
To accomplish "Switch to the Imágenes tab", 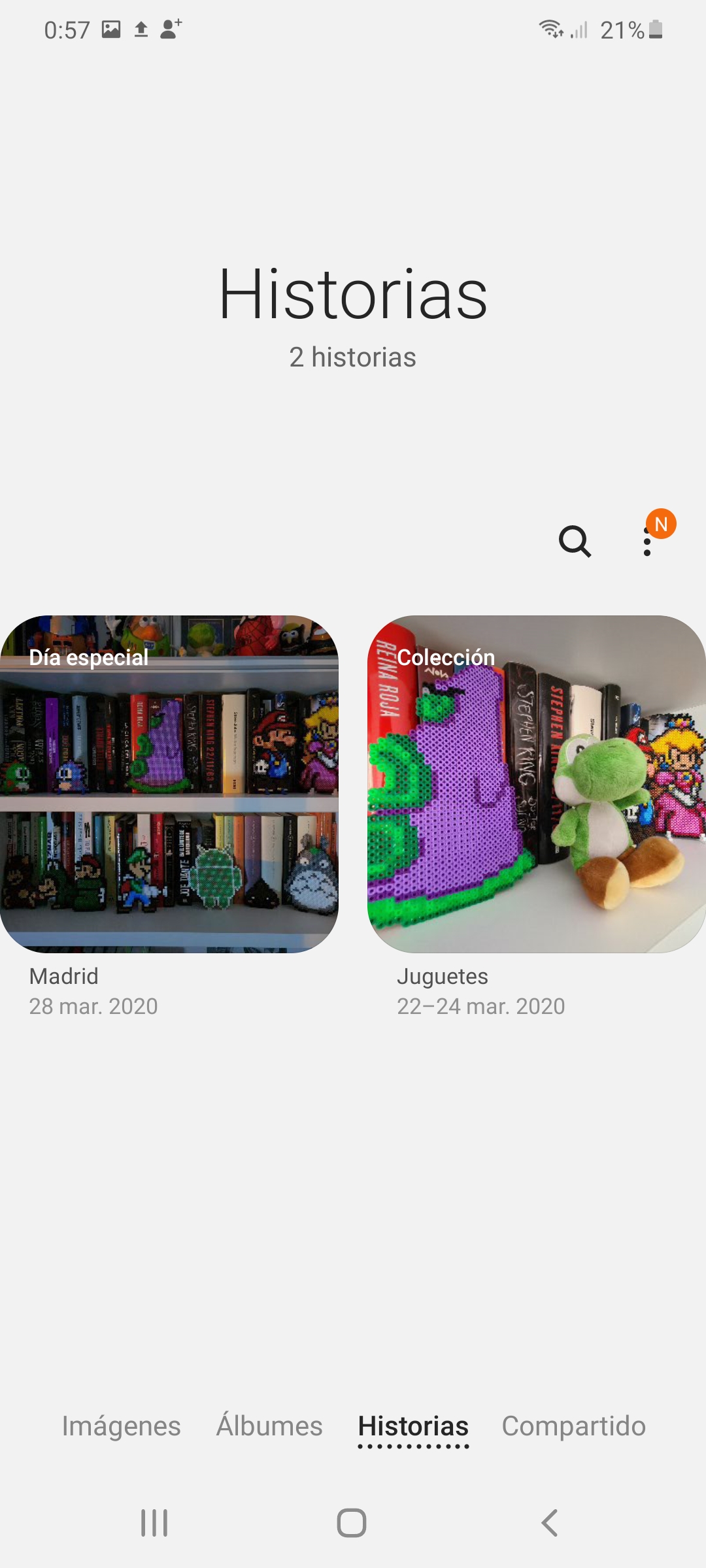I will (x=121, y=1426).
